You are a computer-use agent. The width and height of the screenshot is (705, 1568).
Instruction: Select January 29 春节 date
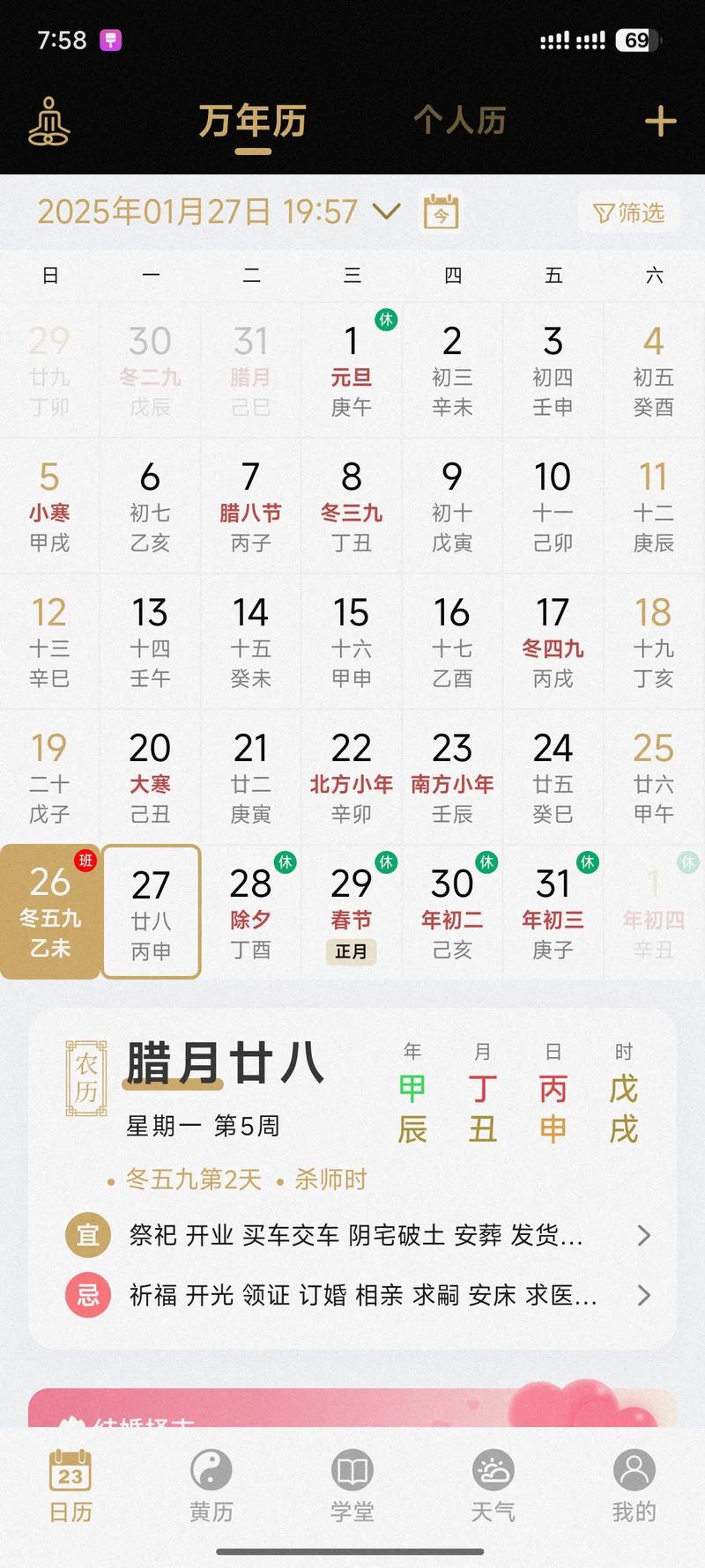pyautogui.click(x=352, y=912)
